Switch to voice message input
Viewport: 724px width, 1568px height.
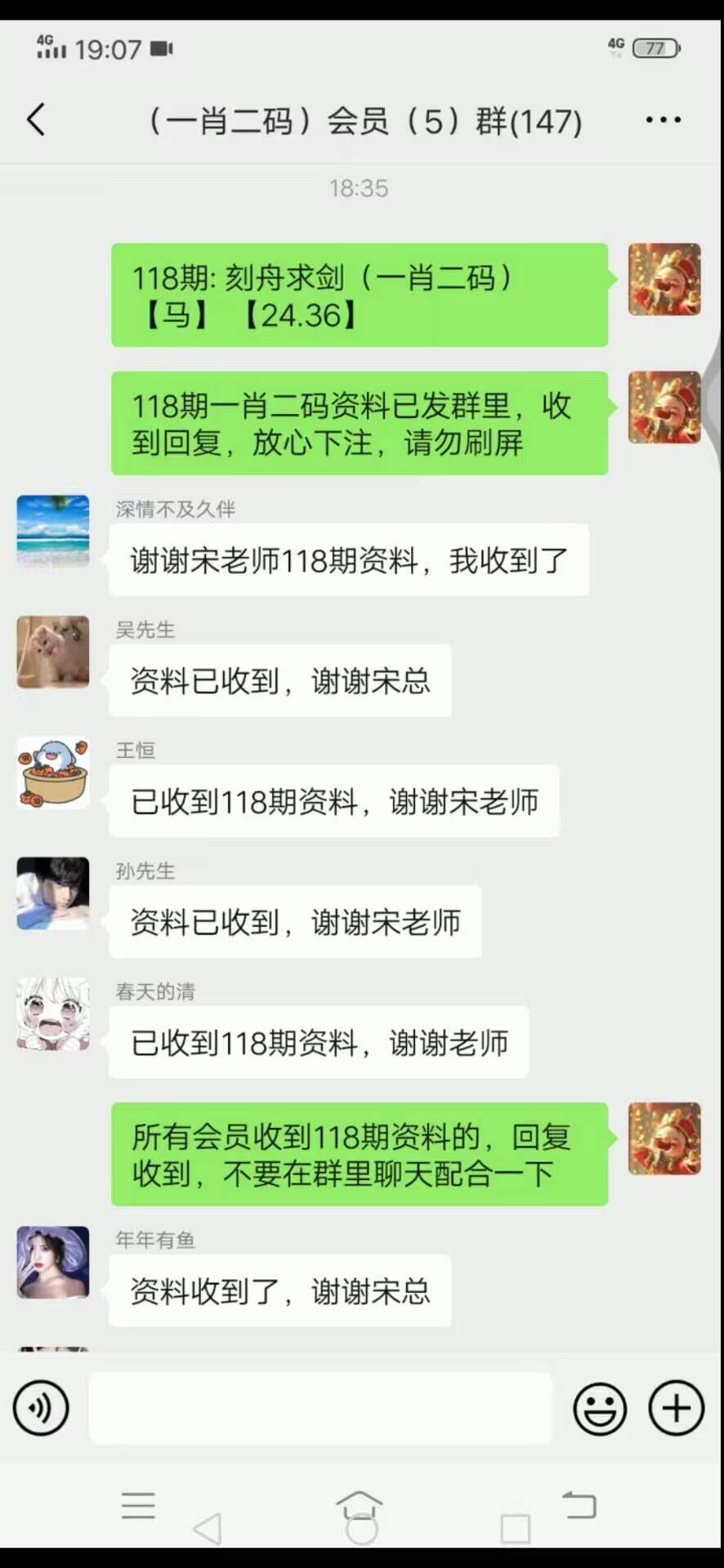[41, 1408]
